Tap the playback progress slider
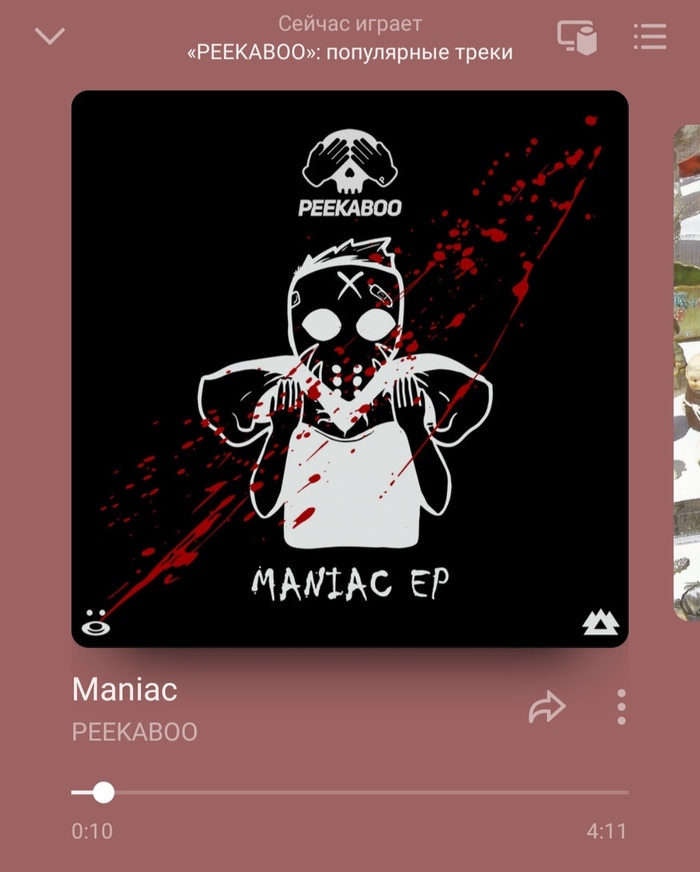The width and height of the screenshot is (700, 872). click(350, 793)
